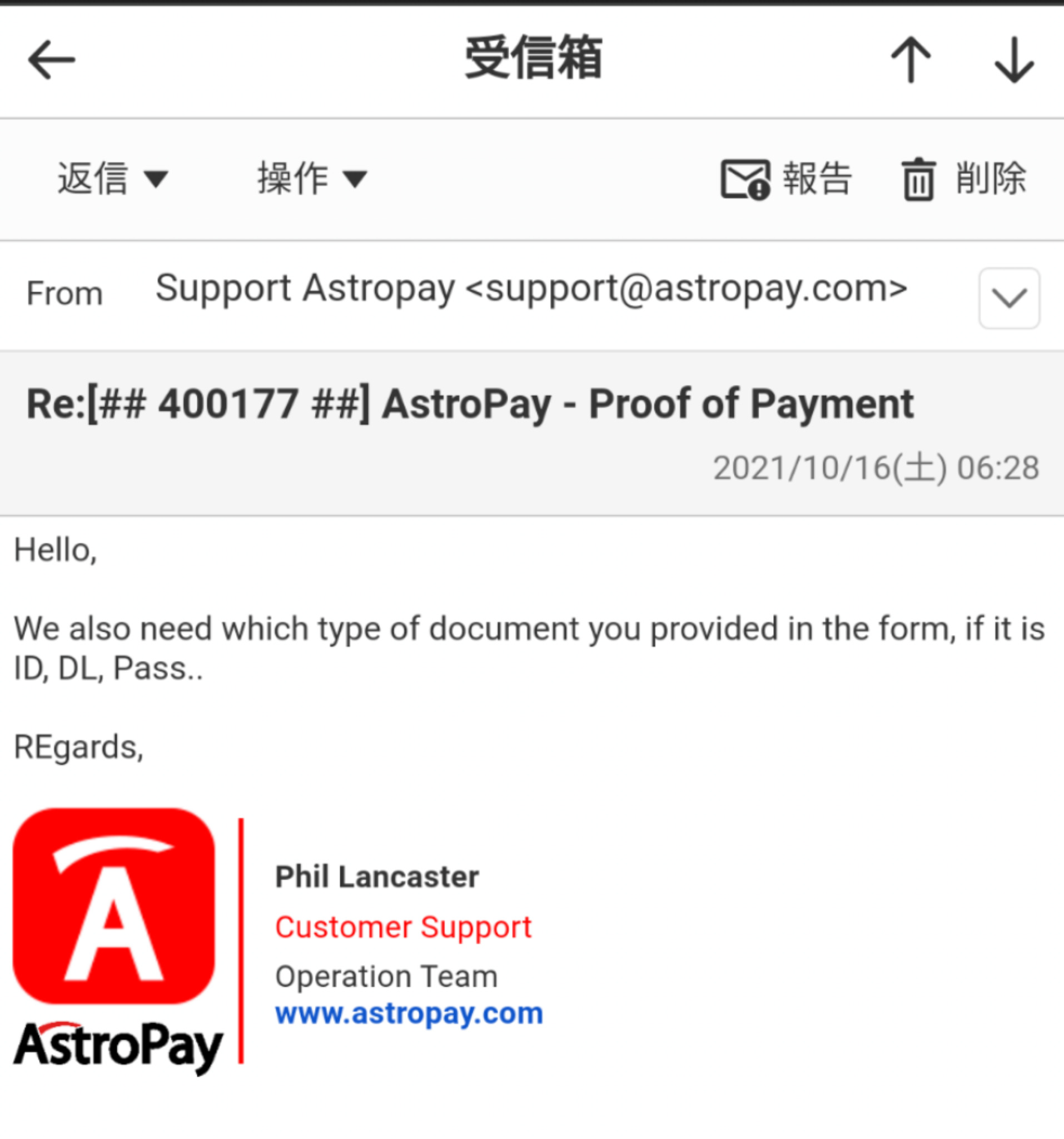
Task: Open the 操作 actions dropdown
Action: click(x=312, y=179)
